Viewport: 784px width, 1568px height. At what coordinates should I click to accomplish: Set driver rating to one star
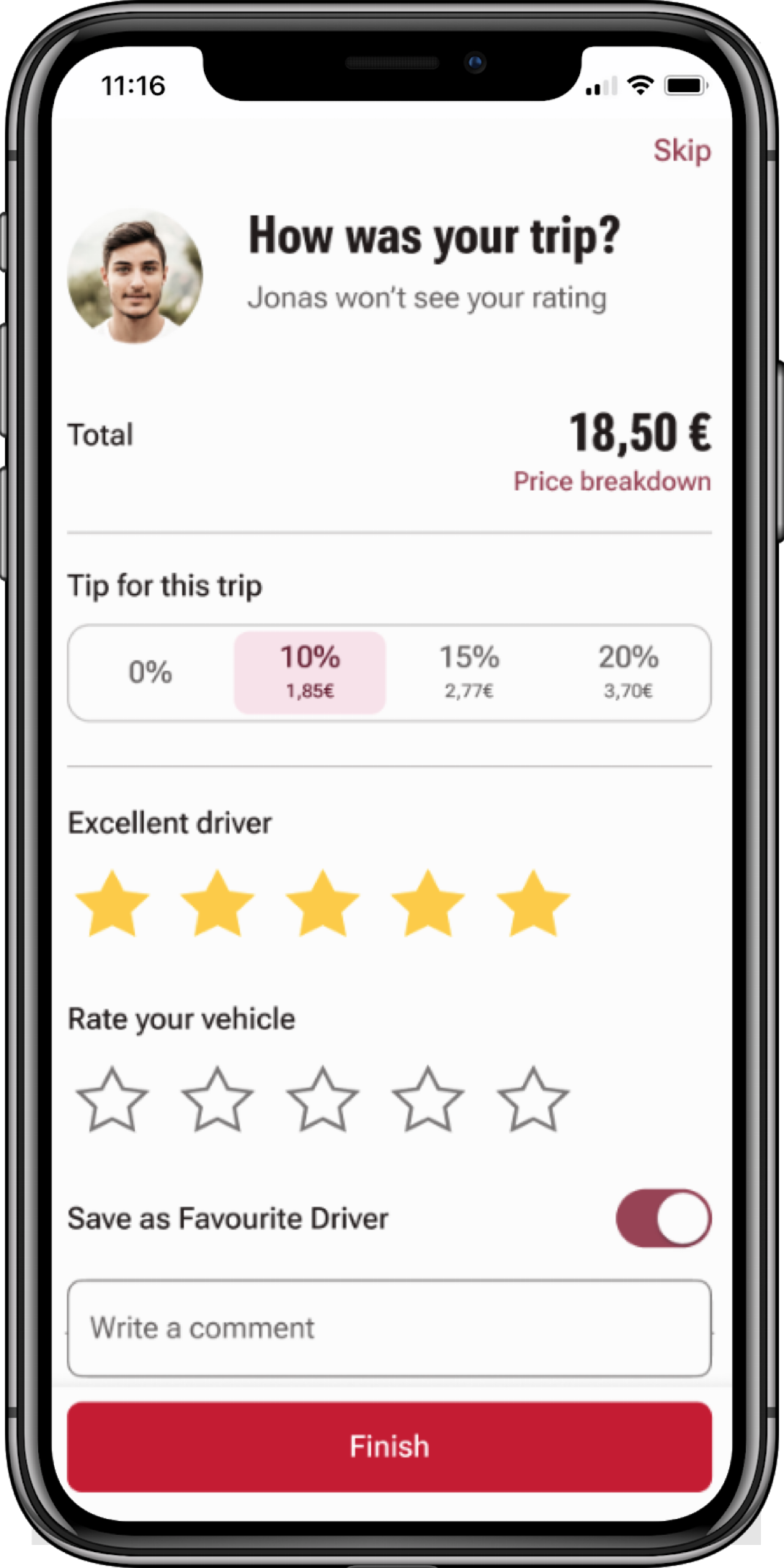(112, 904)
